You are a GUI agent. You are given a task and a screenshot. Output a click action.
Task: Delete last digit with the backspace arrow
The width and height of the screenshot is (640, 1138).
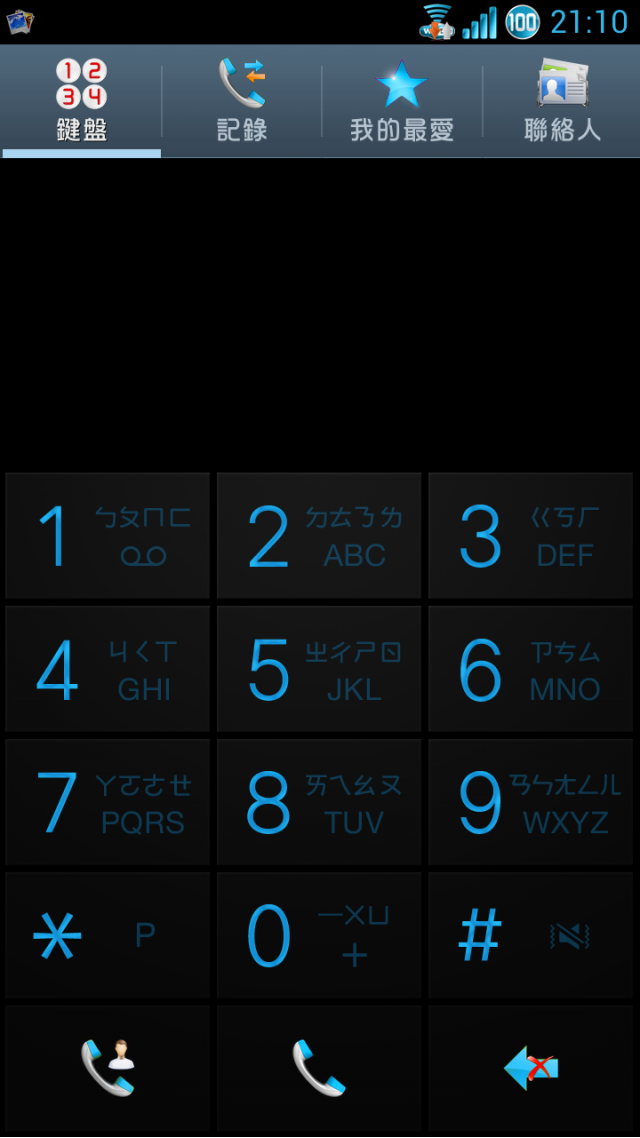[x=531, y=1068]
